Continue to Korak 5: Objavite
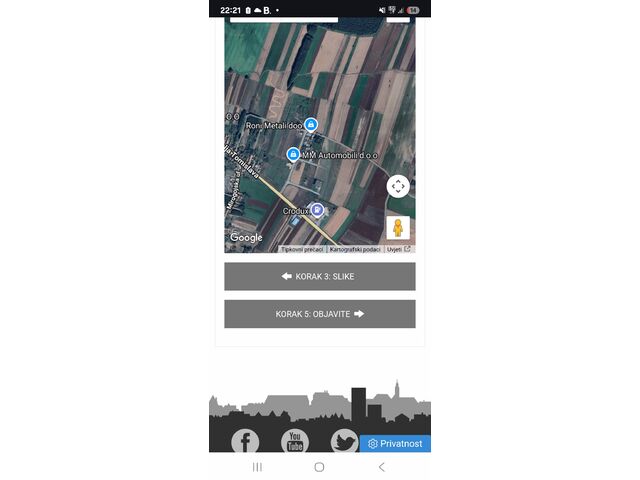 coord(319,314)
